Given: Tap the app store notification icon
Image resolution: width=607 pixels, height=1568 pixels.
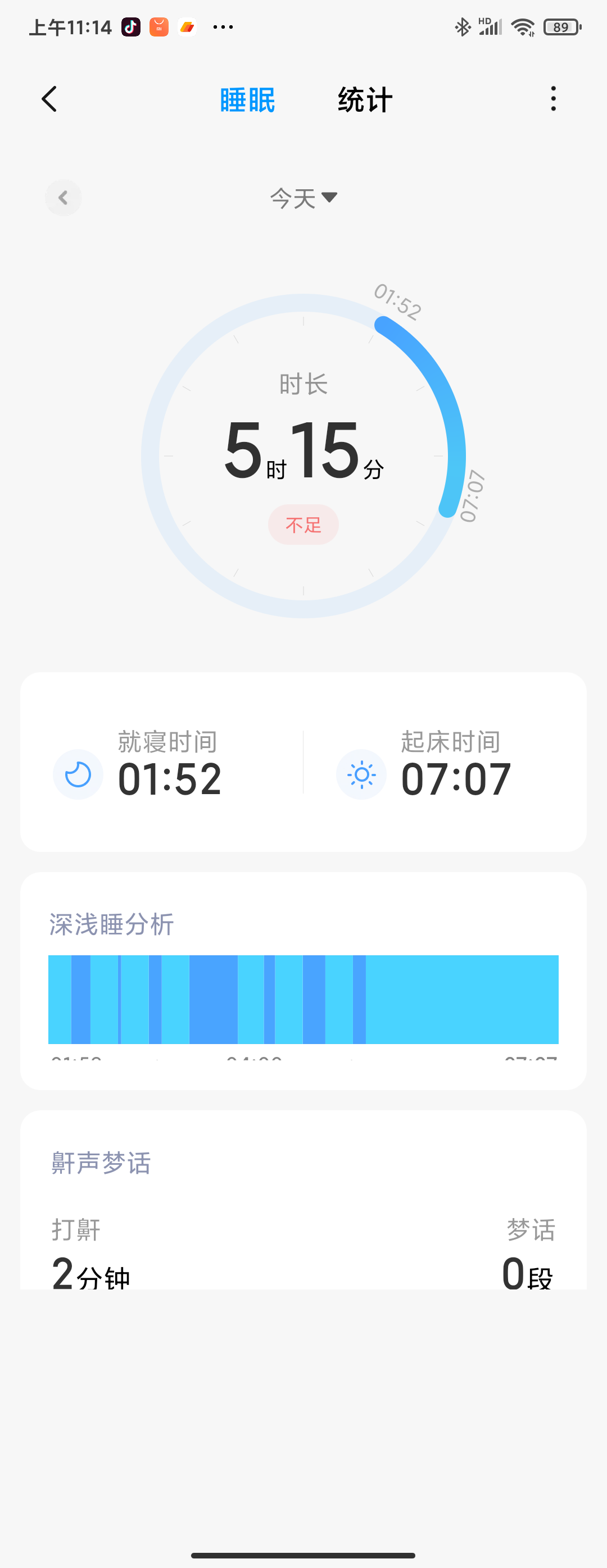Looking at the screenshot, I should [158, 26].
